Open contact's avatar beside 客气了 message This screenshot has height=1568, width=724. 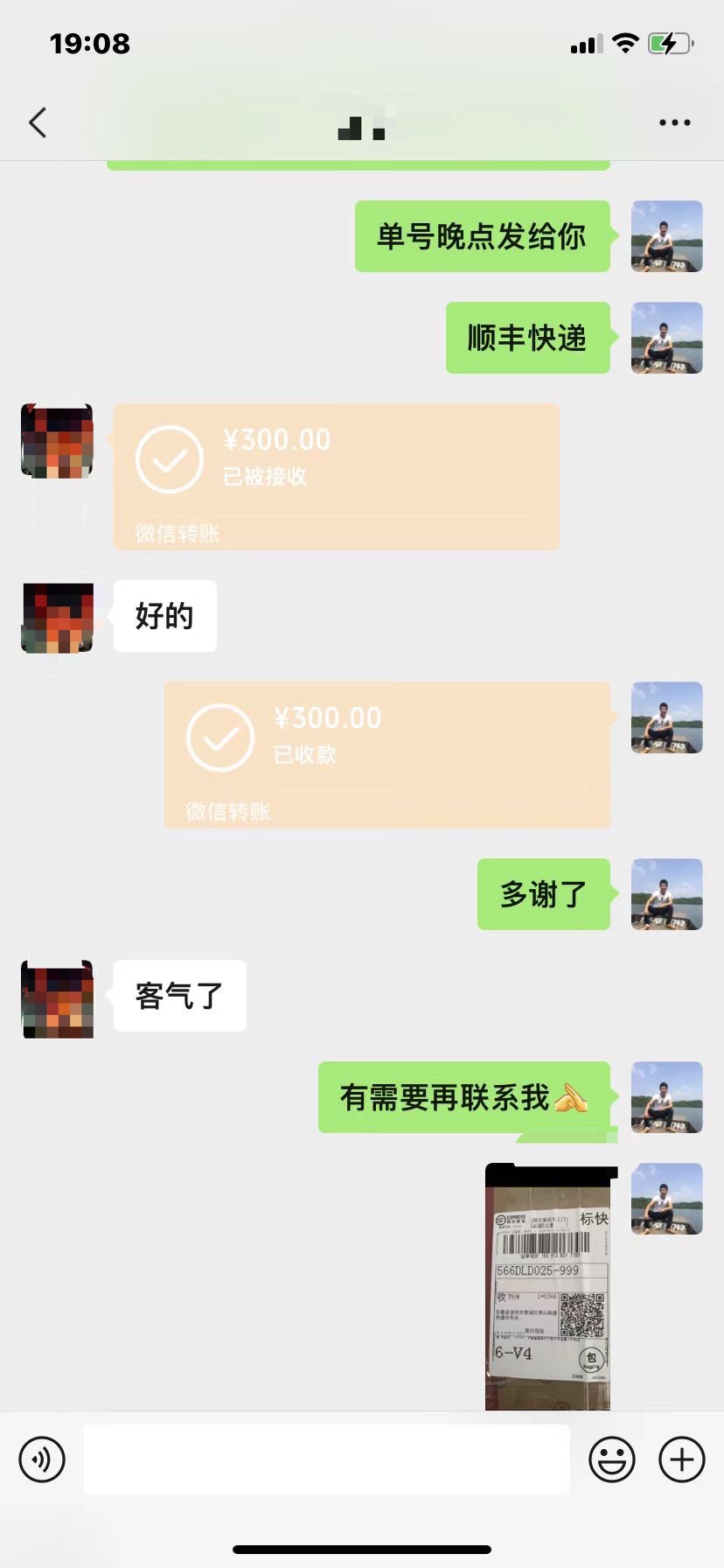click(x=58, y=997)
